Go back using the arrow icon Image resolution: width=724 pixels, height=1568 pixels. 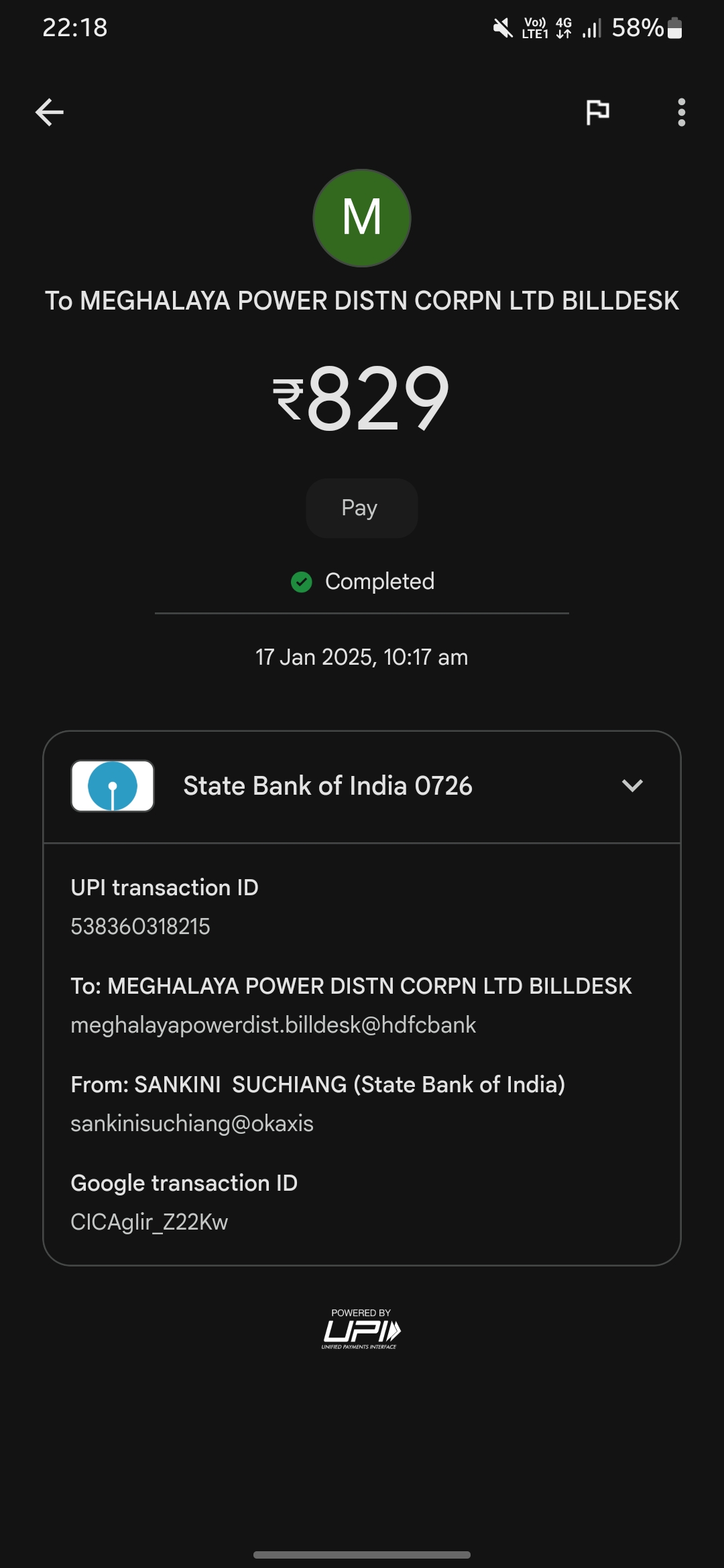tap(50, 112)
